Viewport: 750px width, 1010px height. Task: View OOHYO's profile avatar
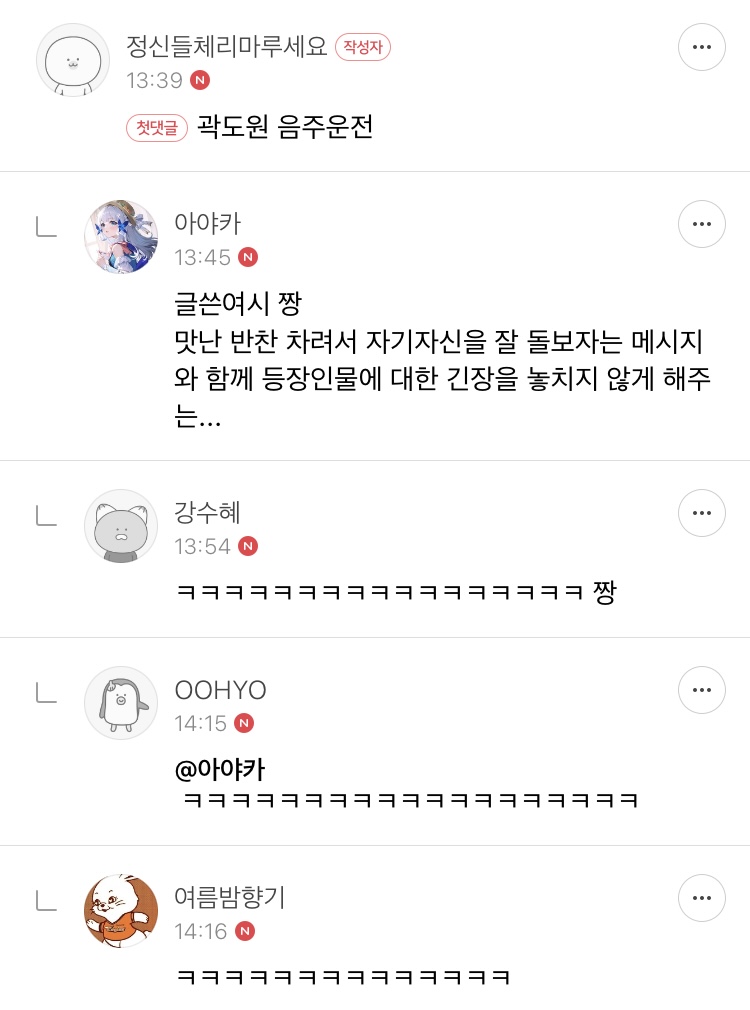121,703
